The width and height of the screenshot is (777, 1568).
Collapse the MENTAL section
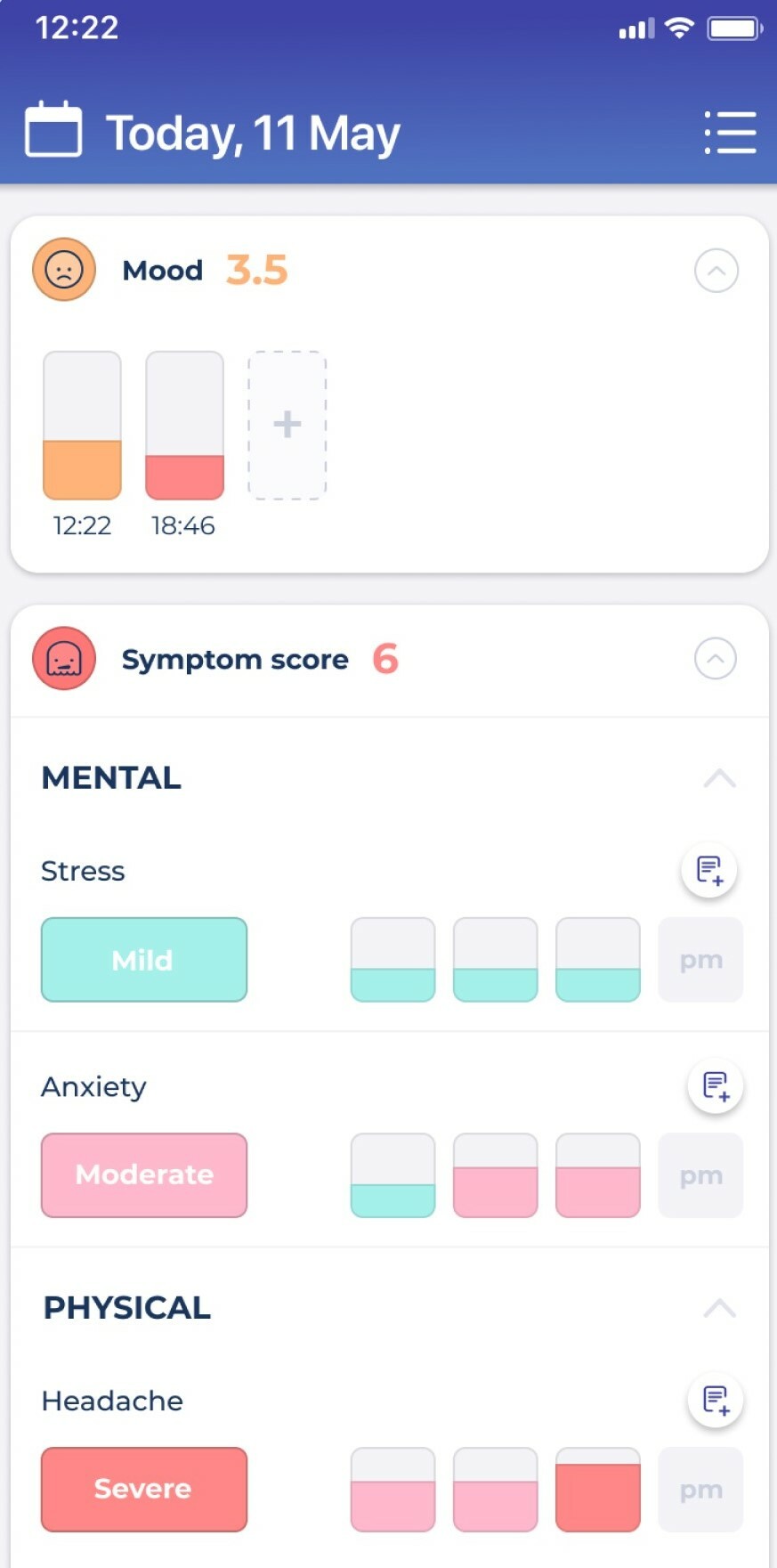pyautogui.click(x=719, y=779)
